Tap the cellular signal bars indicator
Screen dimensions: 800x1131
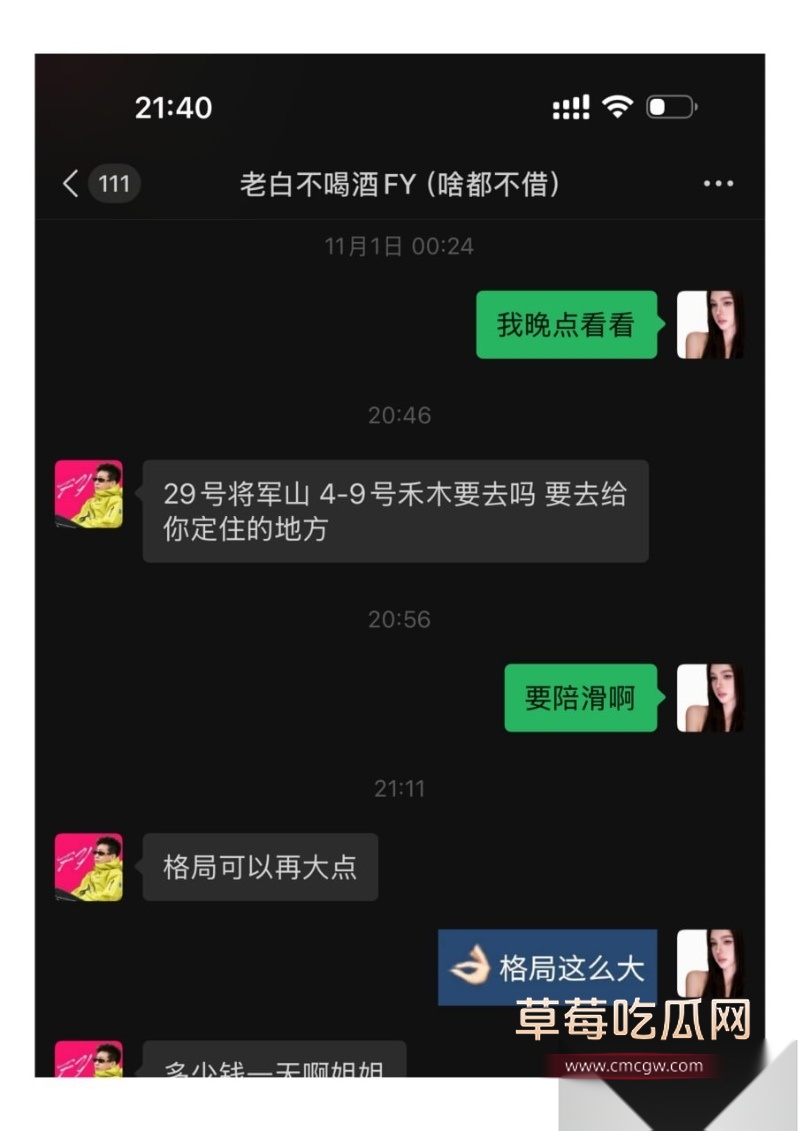pyautogui.click(x=570, y=107)
